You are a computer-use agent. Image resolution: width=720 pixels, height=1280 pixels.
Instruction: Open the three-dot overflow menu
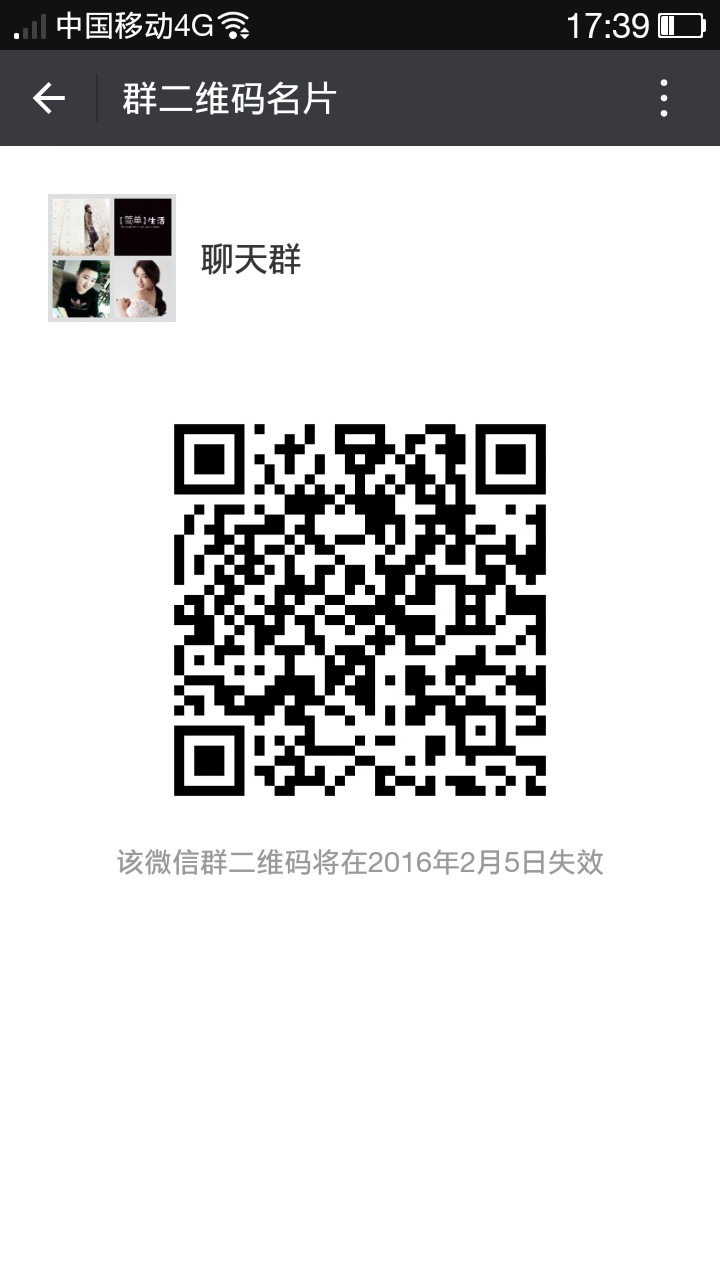pyautogui.click(x=664, y=98)
